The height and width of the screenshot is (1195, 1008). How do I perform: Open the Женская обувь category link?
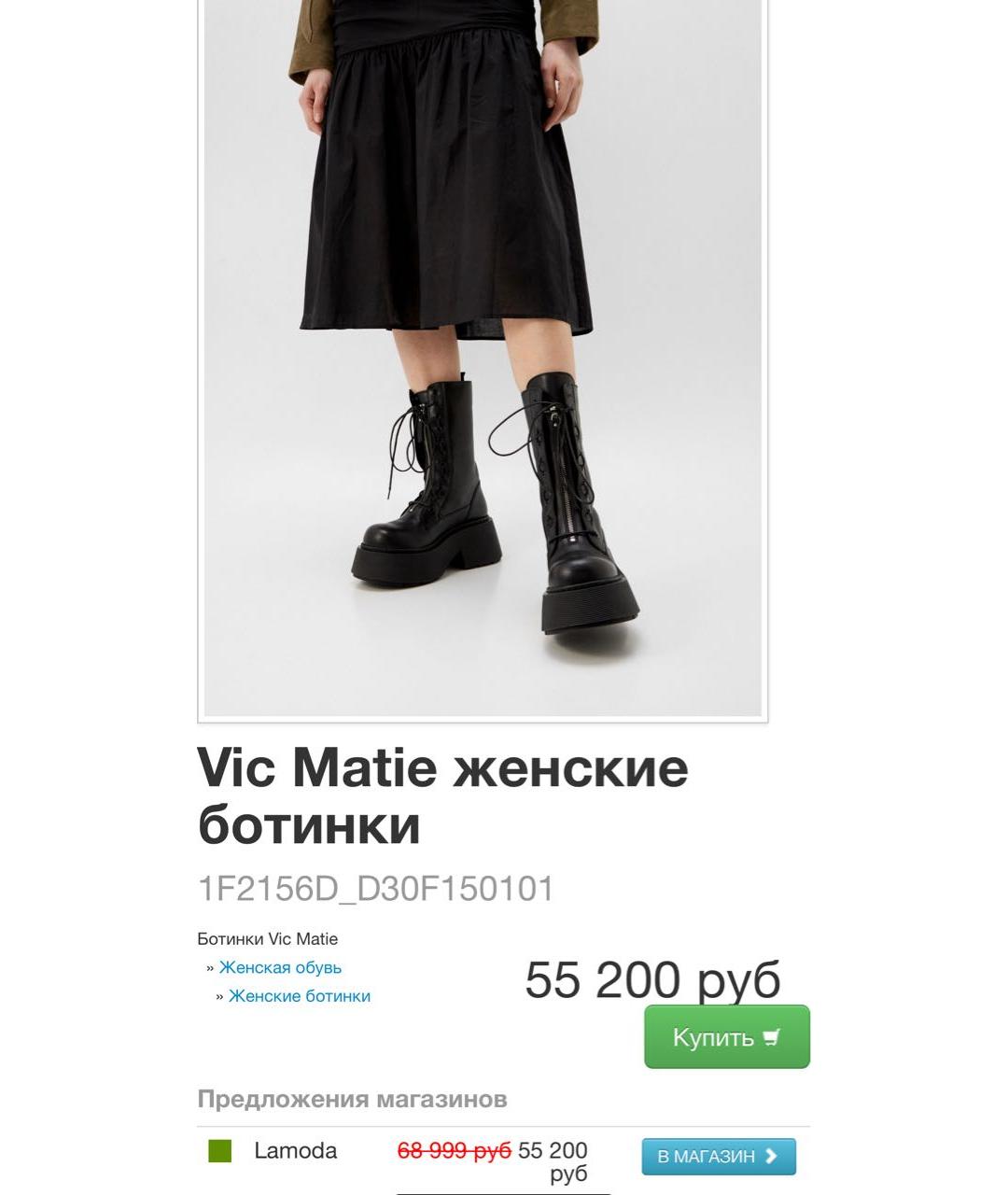pos(280,968)
